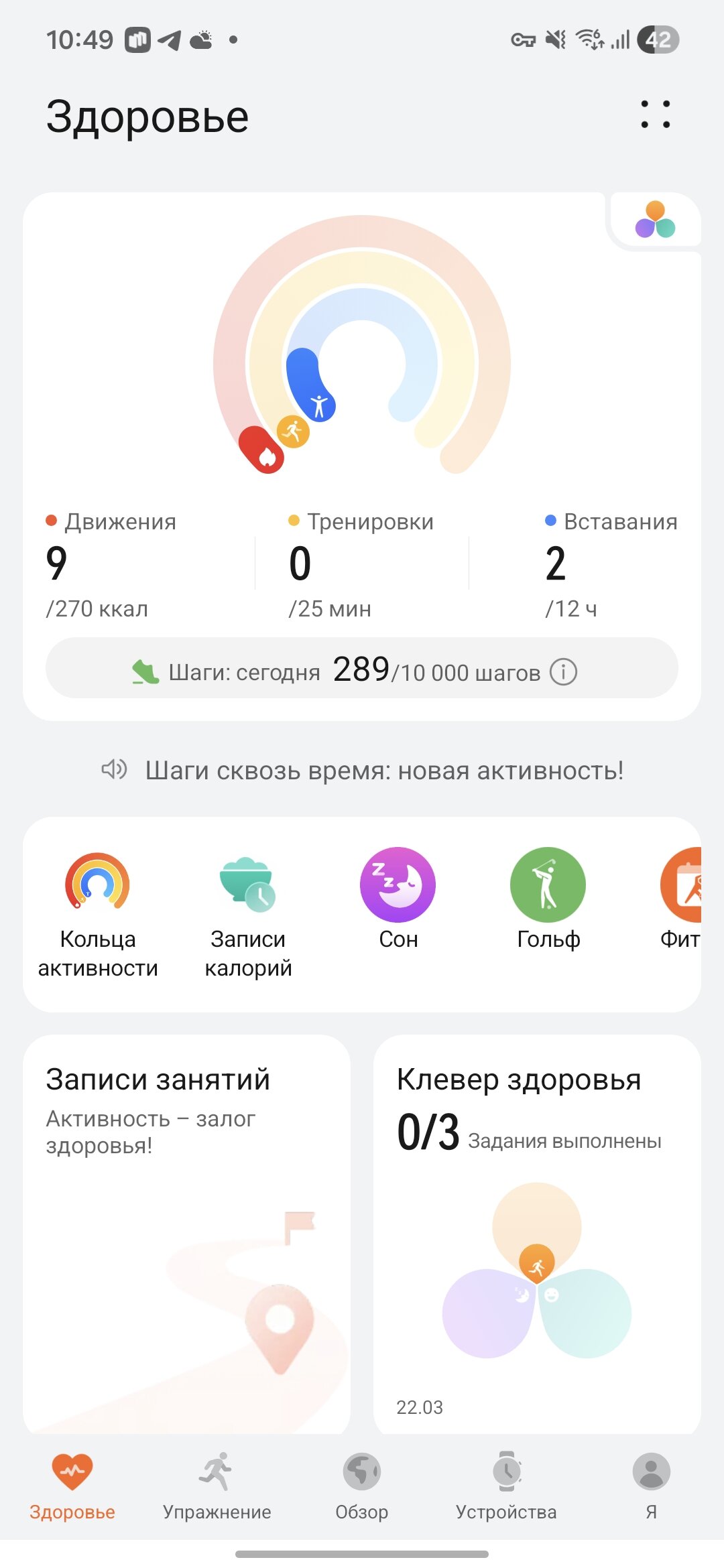Open the Сон sleep shortcut

398,898
